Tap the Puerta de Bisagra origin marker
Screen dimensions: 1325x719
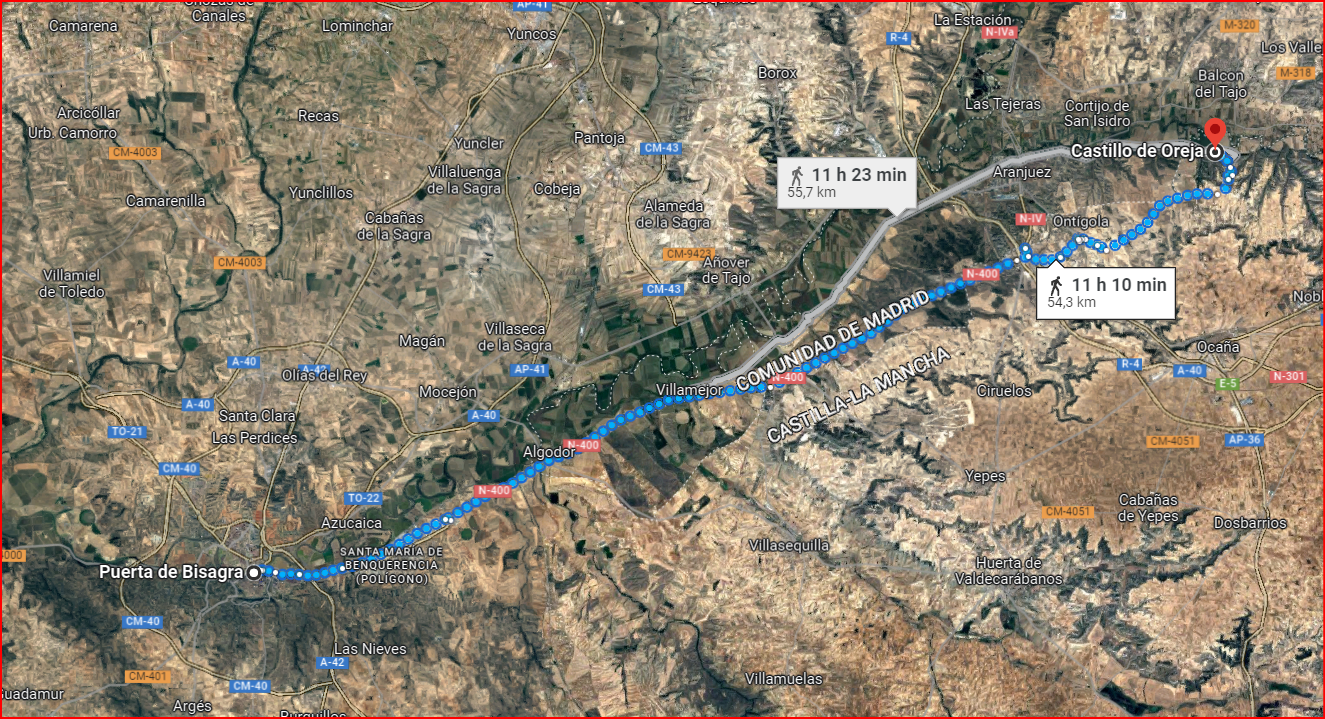pos(254,572)
